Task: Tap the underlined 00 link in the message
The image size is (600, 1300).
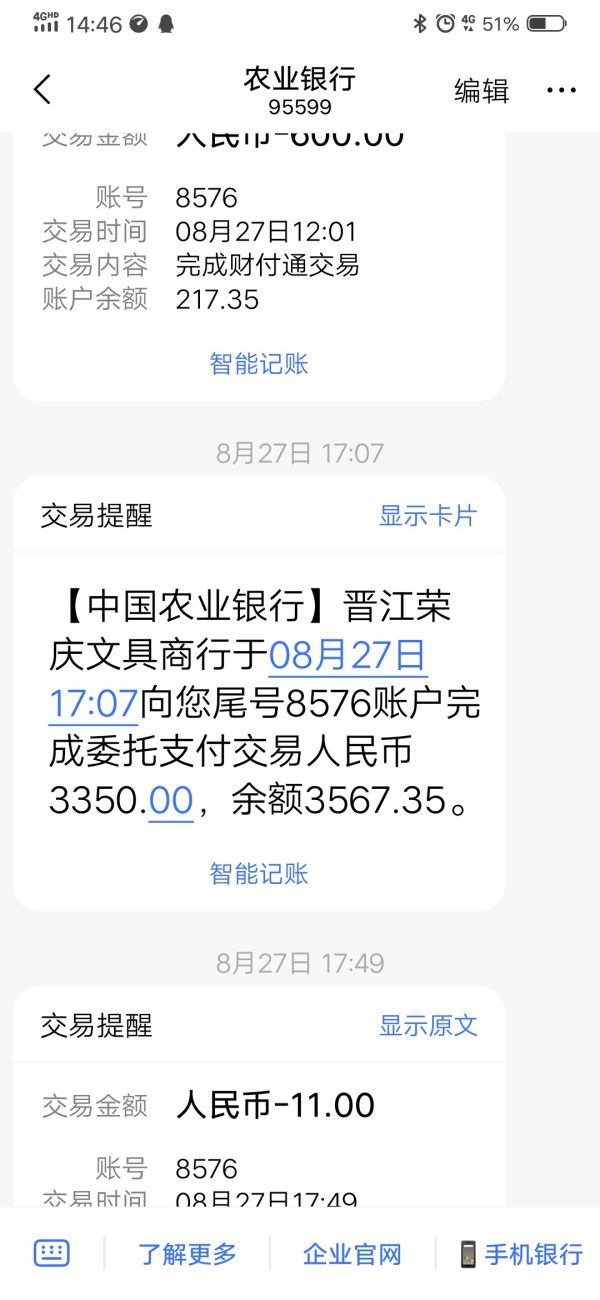Action: point(170,800)
